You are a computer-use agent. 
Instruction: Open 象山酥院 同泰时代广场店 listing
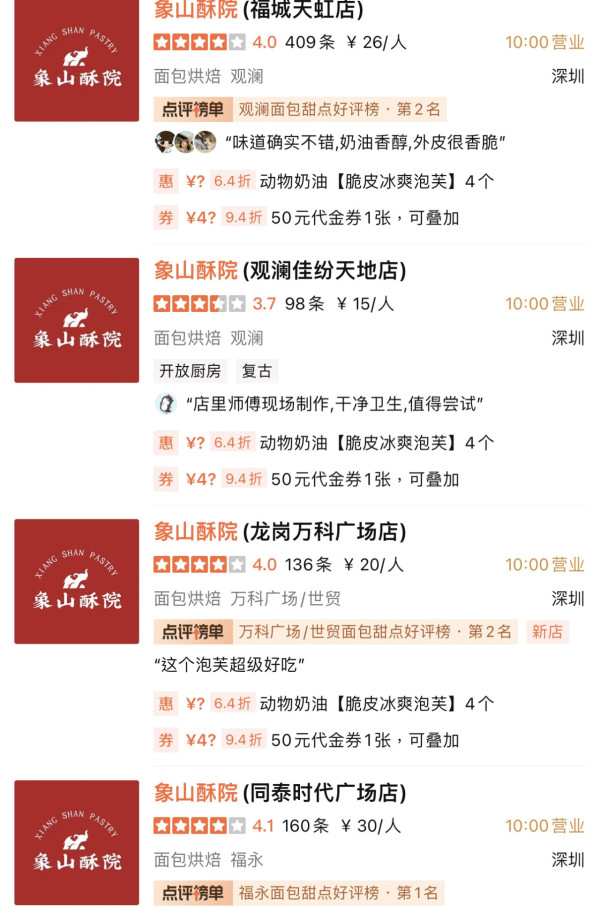click(x=279, y=793)
